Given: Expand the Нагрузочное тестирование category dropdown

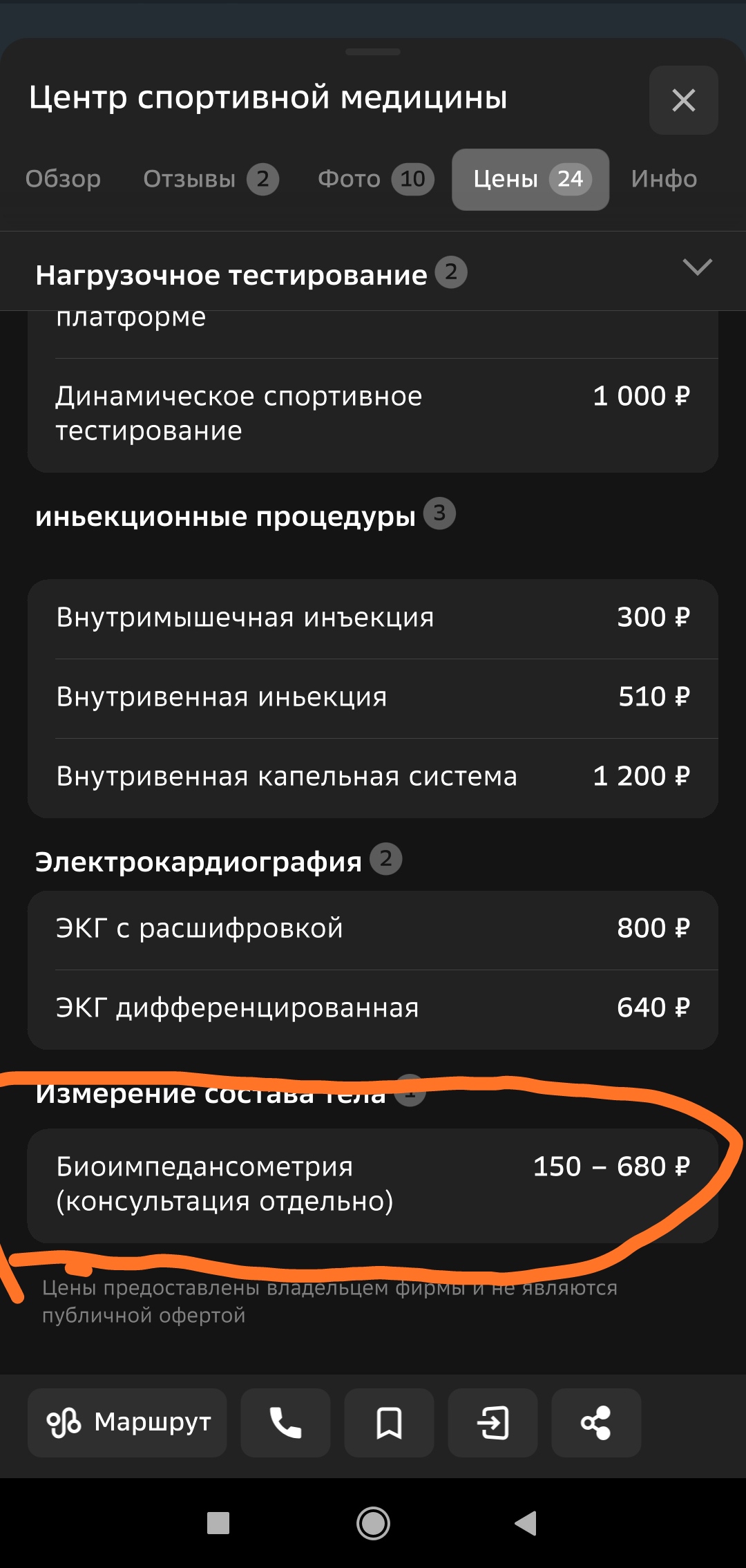Looking at the screenshot, I should click(696, 267).
